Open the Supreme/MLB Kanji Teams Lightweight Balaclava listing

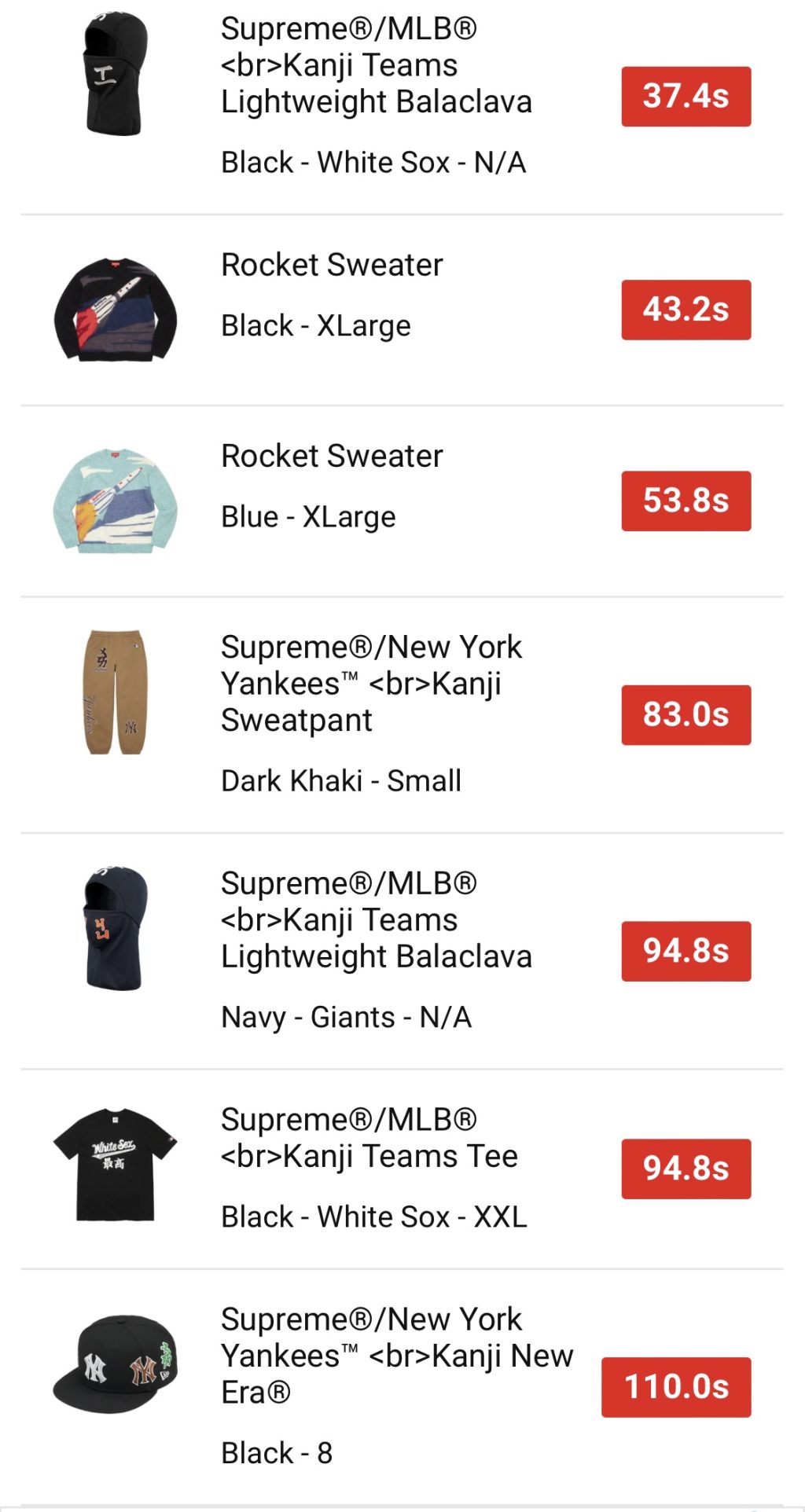(377, 64)
